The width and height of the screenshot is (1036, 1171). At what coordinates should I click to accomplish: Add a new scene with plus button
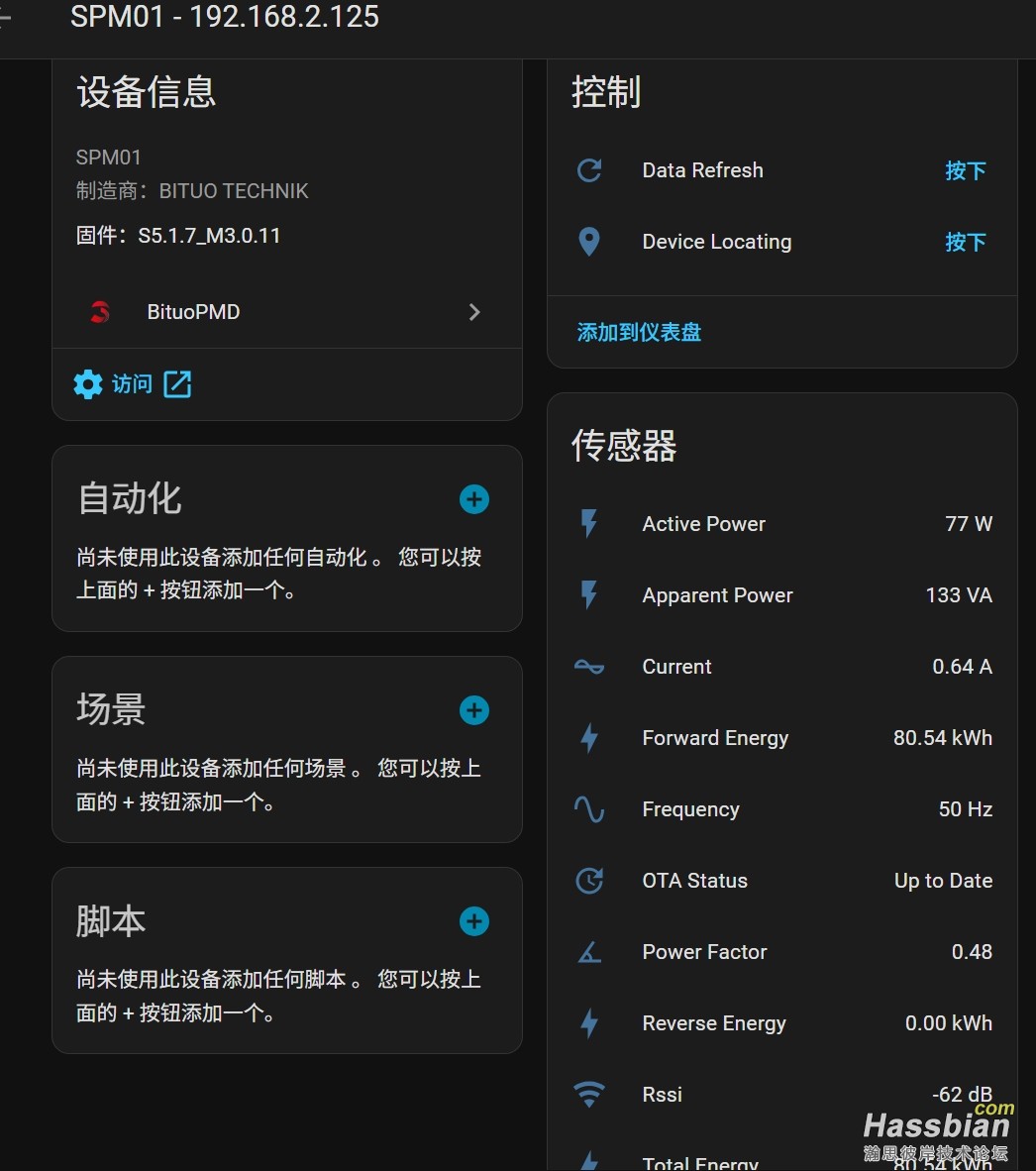473,710
